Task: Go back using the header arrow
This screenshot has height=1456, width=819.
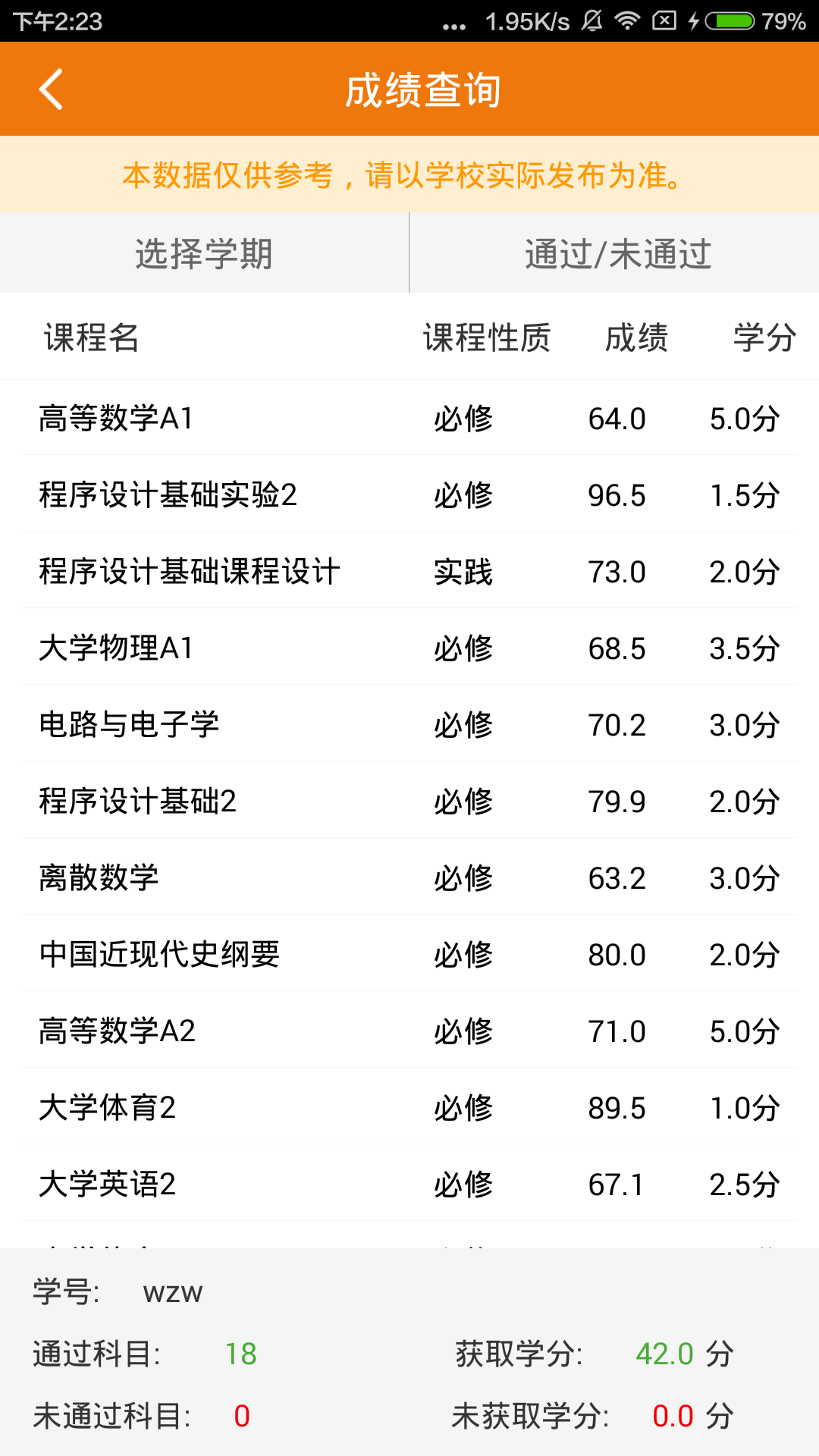Action: (51, 89)
